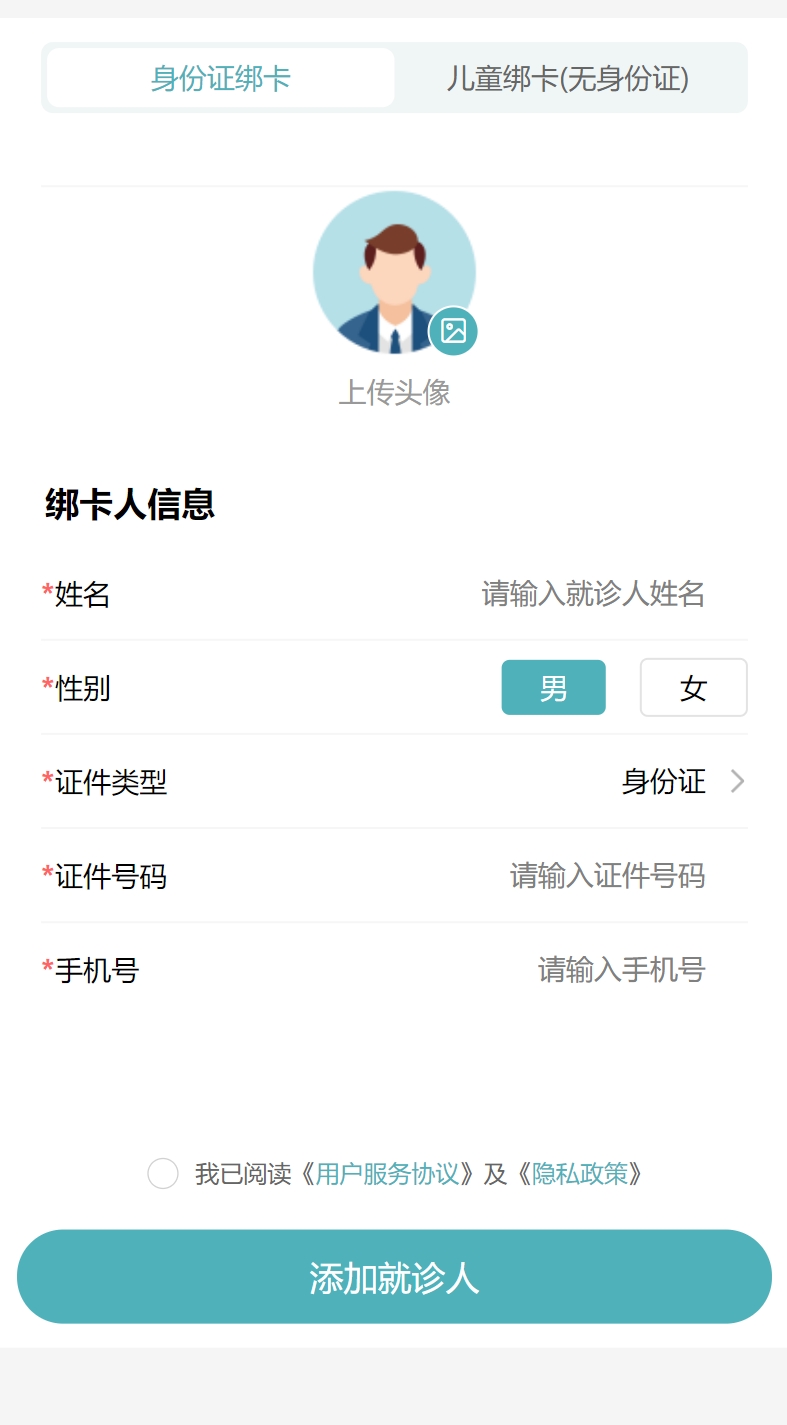Focus the 证件号码 input field
Image resolution: width=787 pixels, height=1425 pixels.
[606, 876]
